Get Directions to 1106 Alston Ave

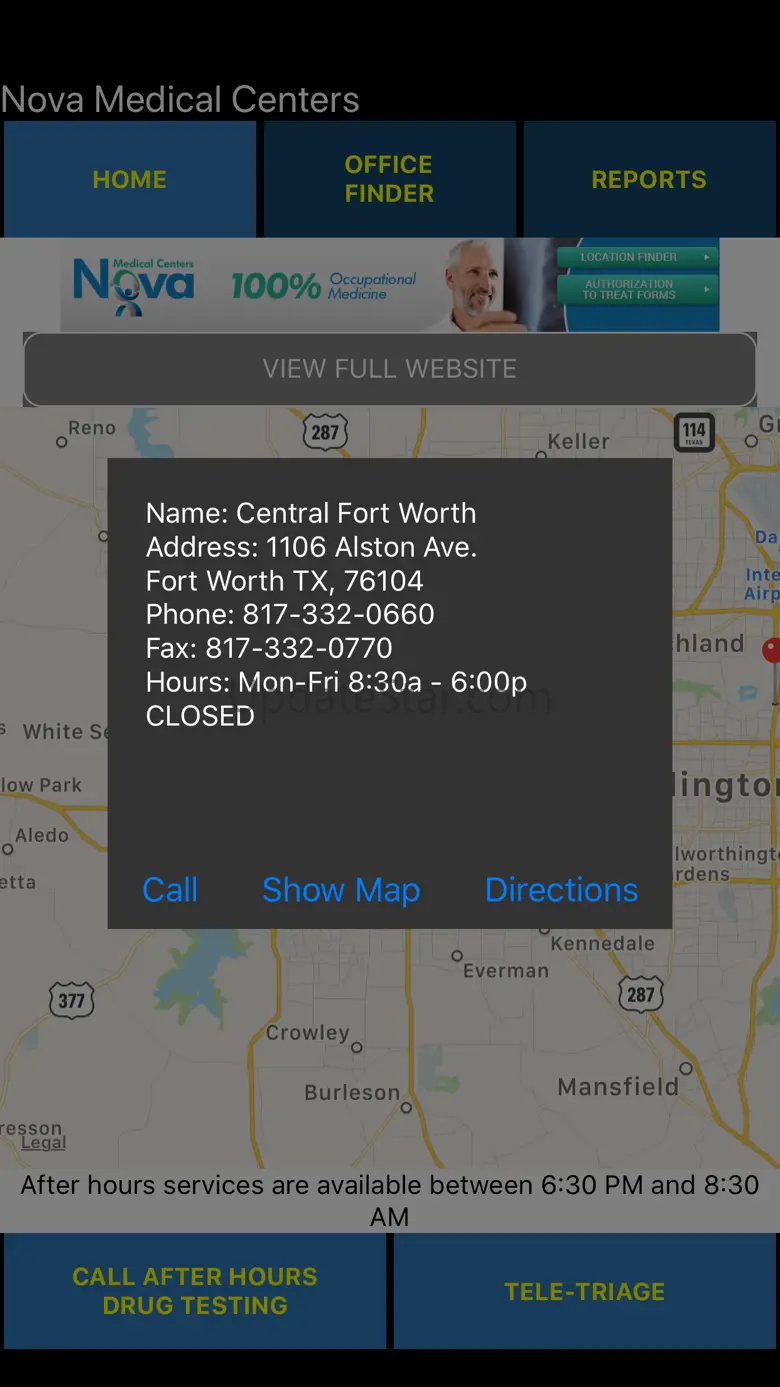pyautogui.click(x=561, y=889)
